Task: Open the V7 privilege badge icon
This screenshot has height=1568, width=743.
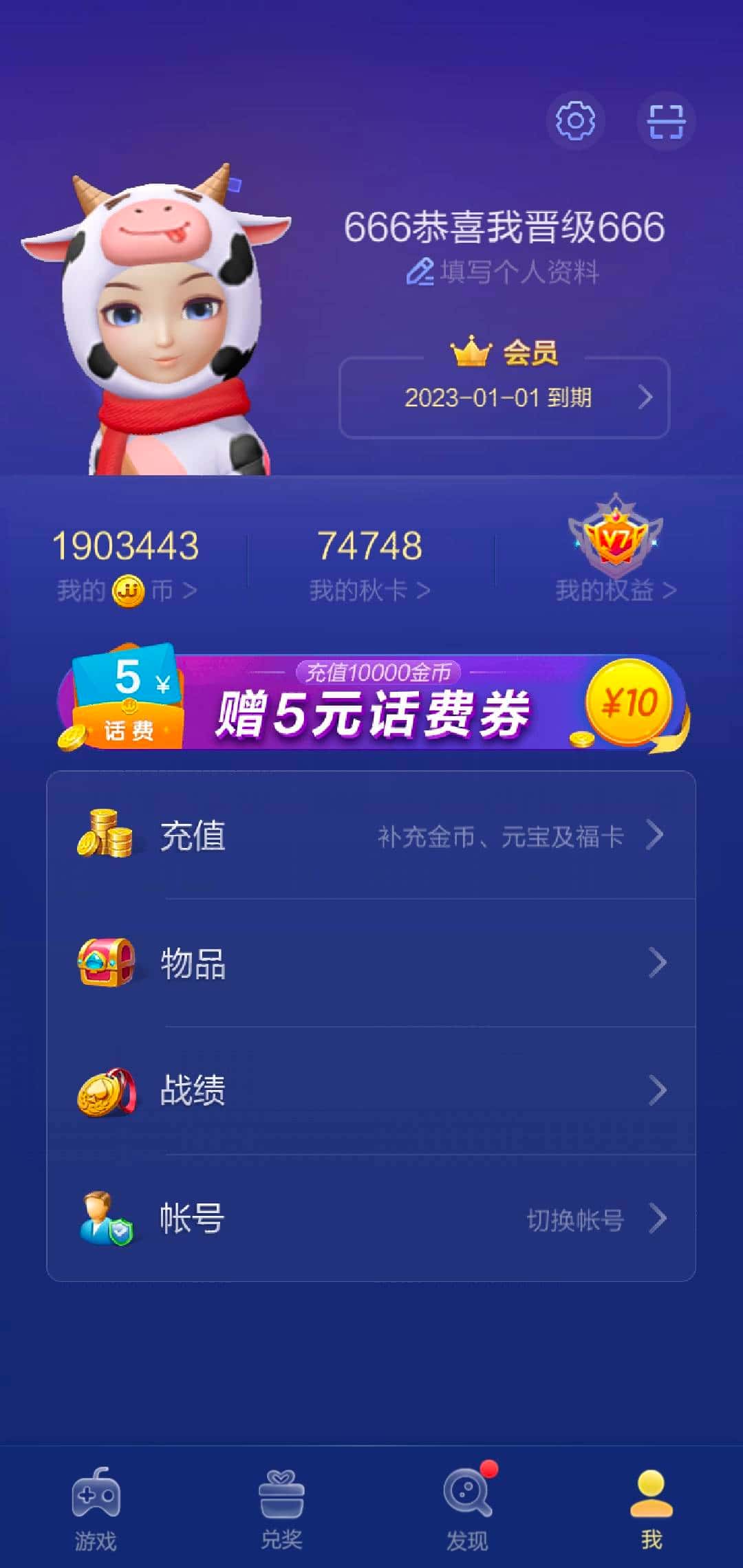Action: (611, 543)
